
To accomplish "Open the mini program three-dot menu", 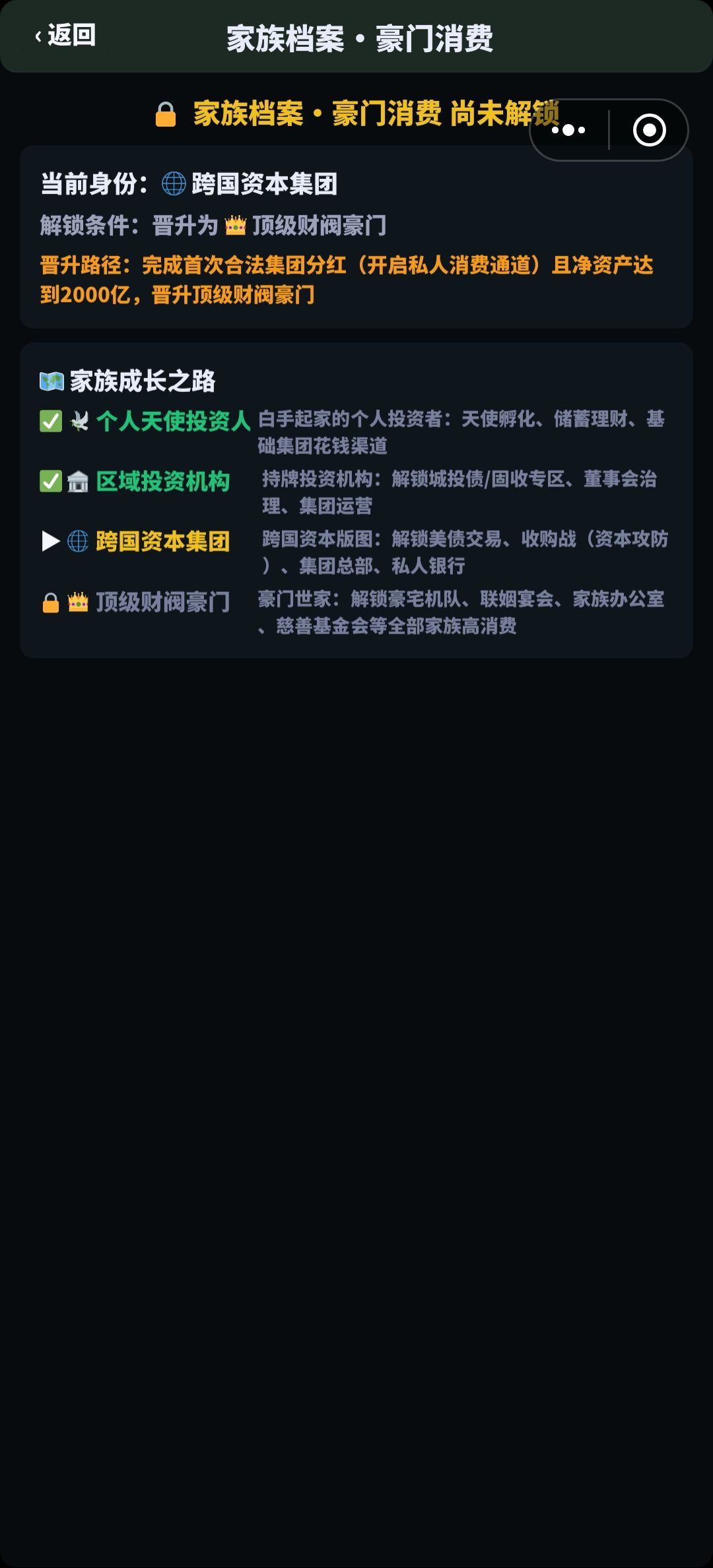I will (x=568, y=130).
